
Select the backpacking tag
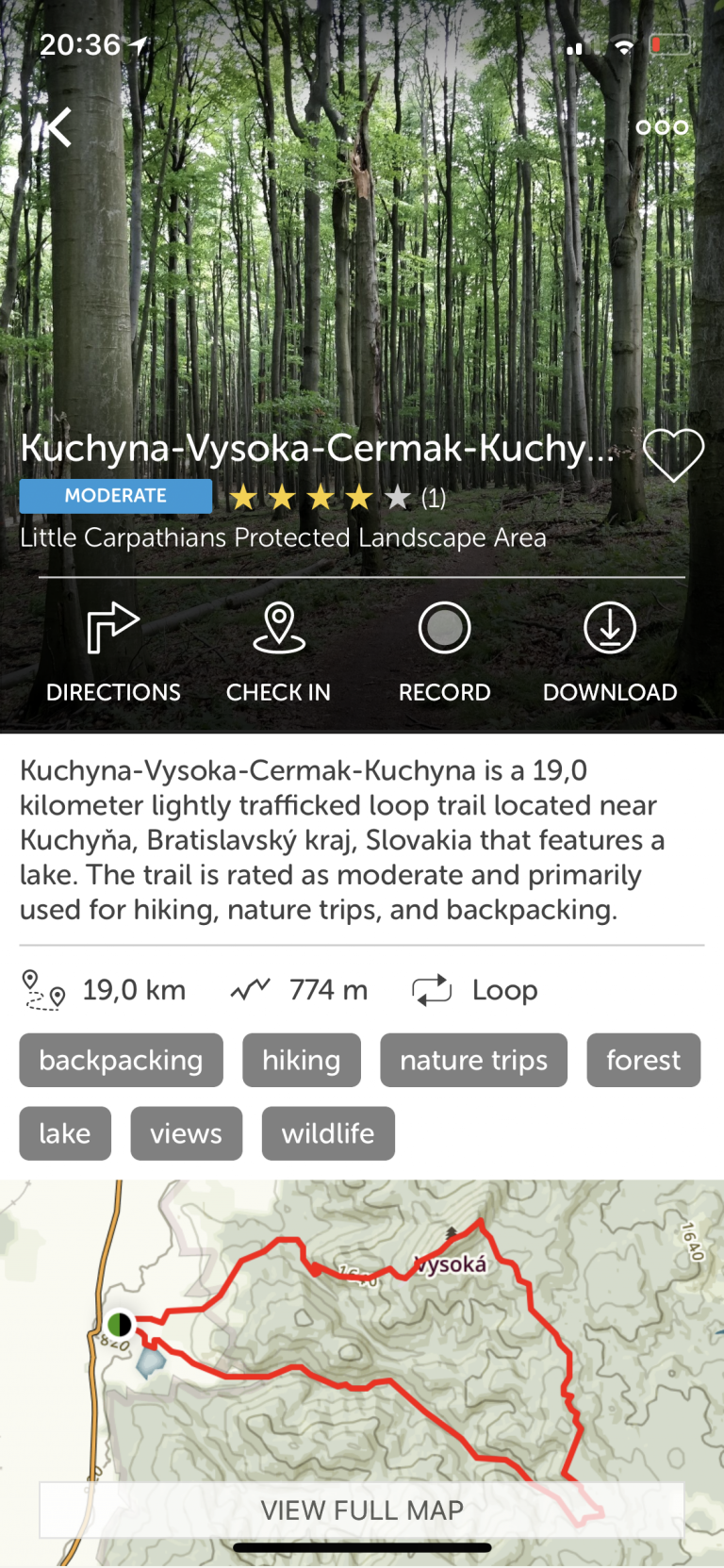pyautogui.click(x=121, y=1060)
